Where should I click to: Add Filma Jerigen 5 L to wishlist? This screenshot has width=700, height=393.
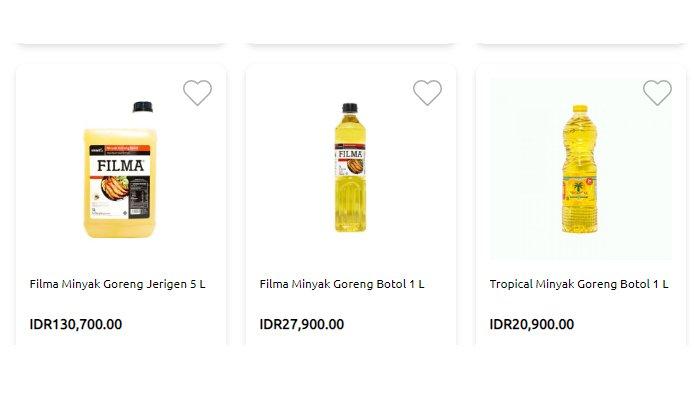197,92
